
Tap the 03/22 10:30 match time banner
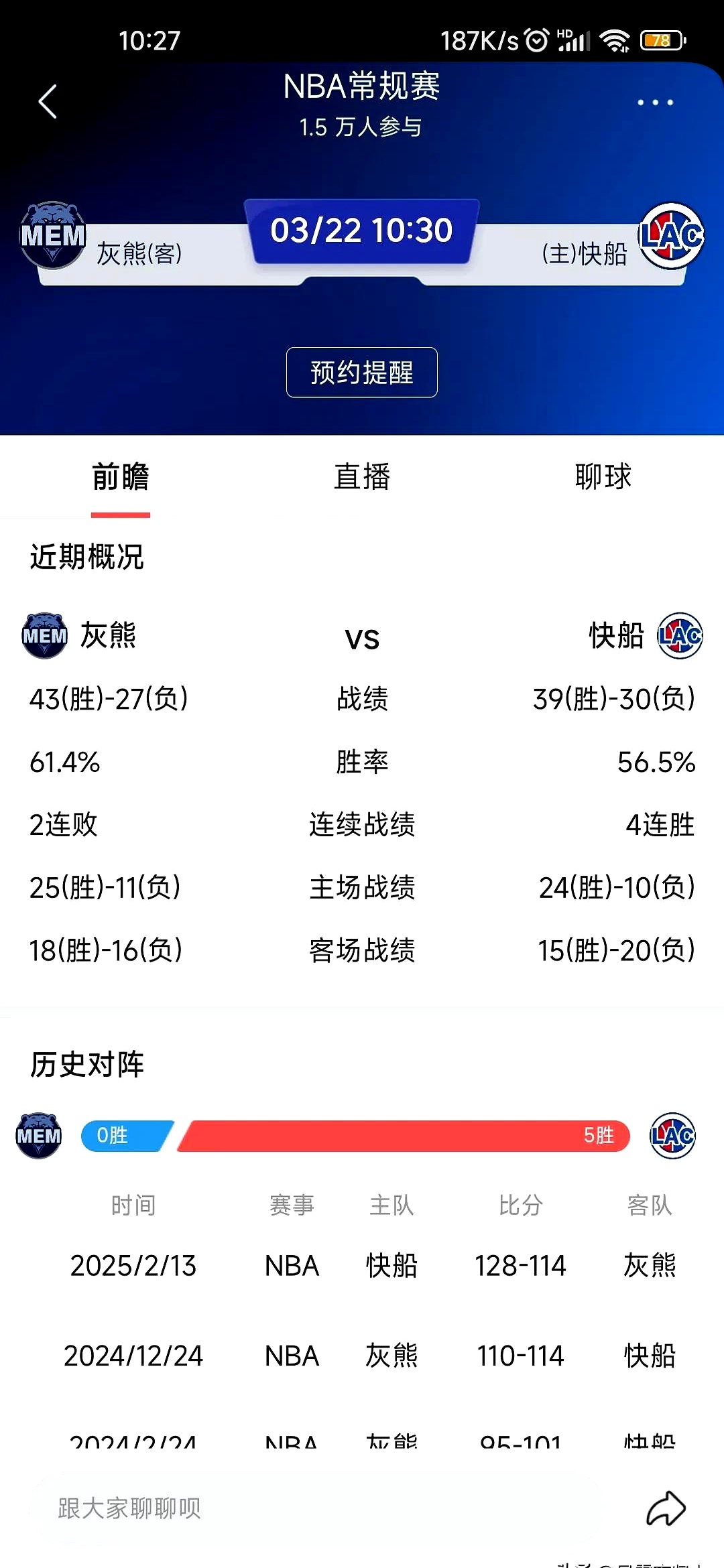[361, 231]
